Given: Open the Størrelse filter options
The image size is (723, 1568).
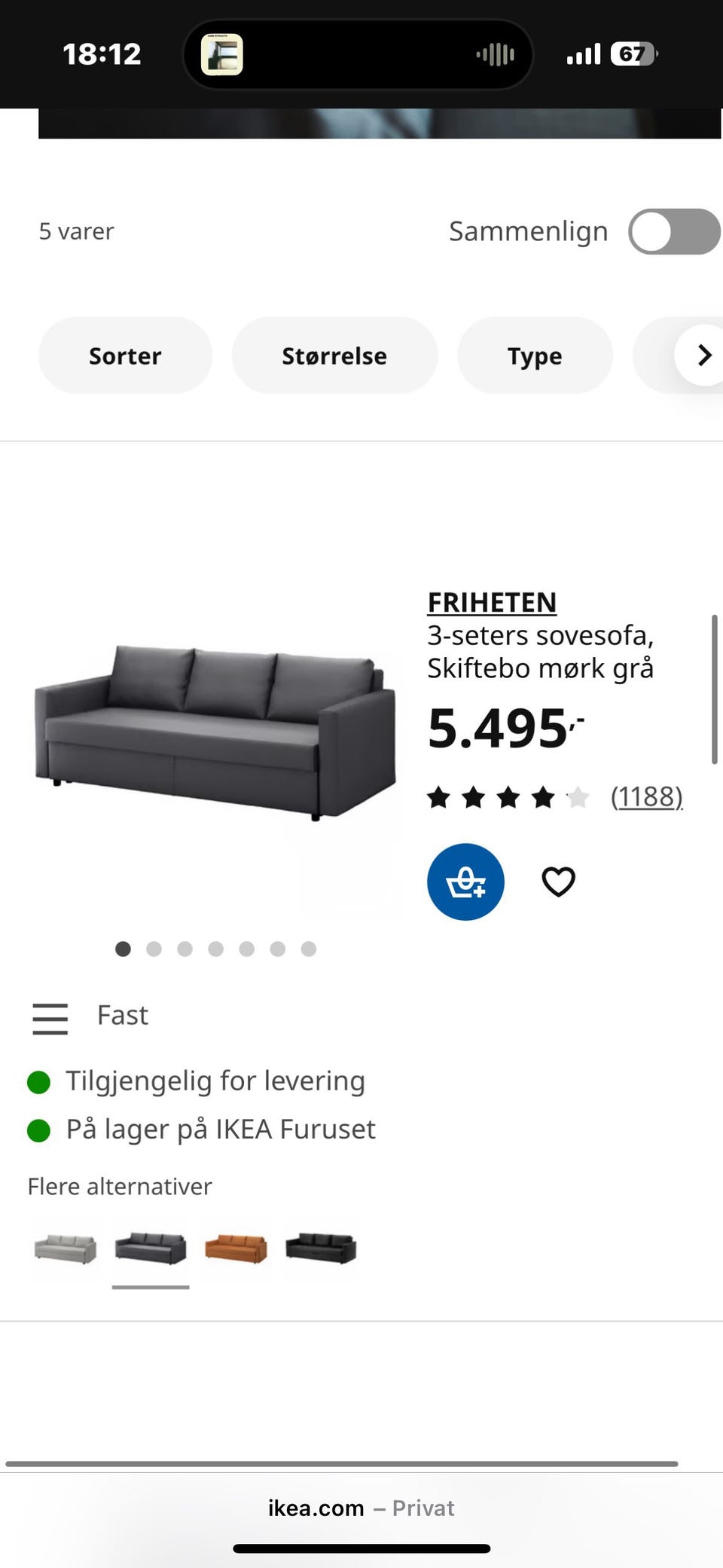Looking at the screenshot, I should [335, 355].
